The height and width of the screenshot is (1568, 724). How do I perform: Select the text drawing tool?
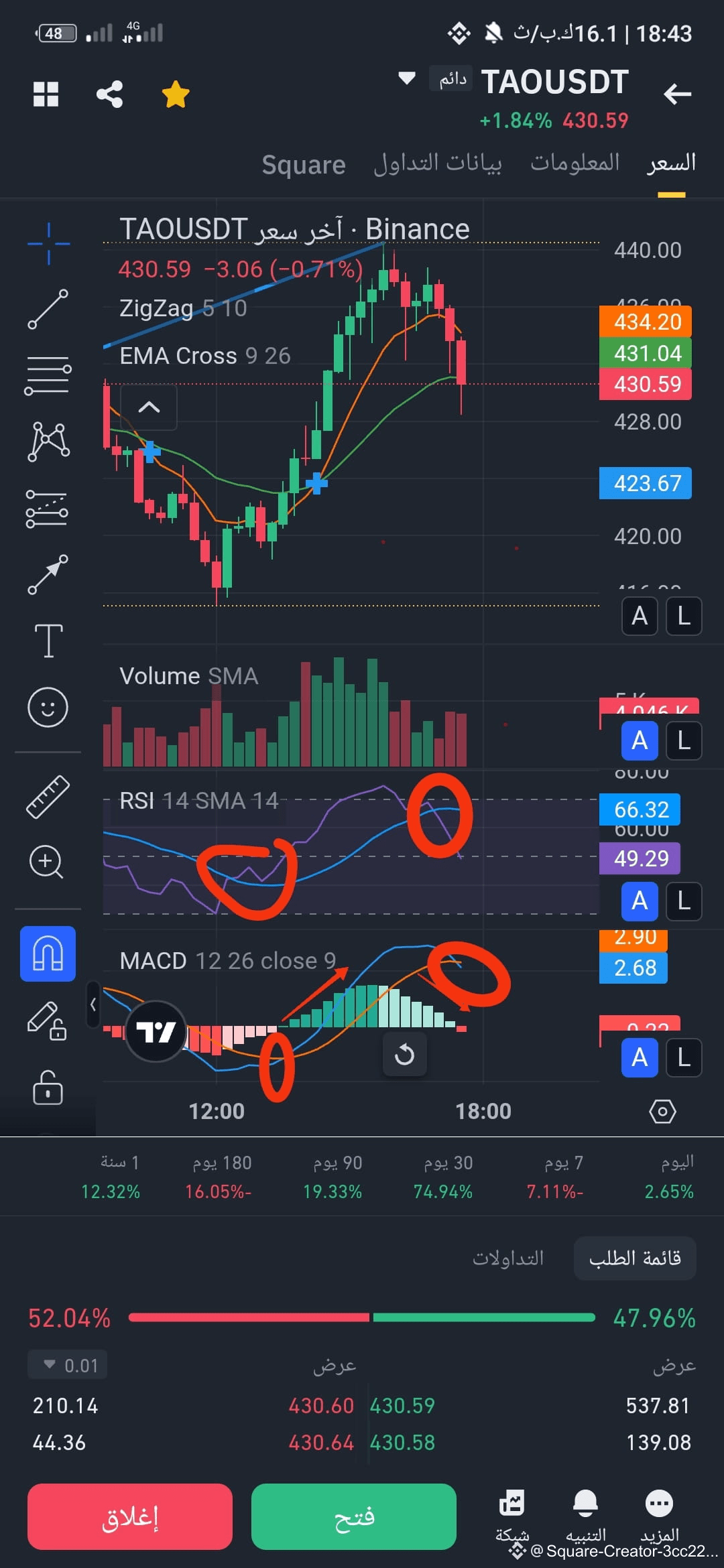pyautogui.click(x=48, y=641)
